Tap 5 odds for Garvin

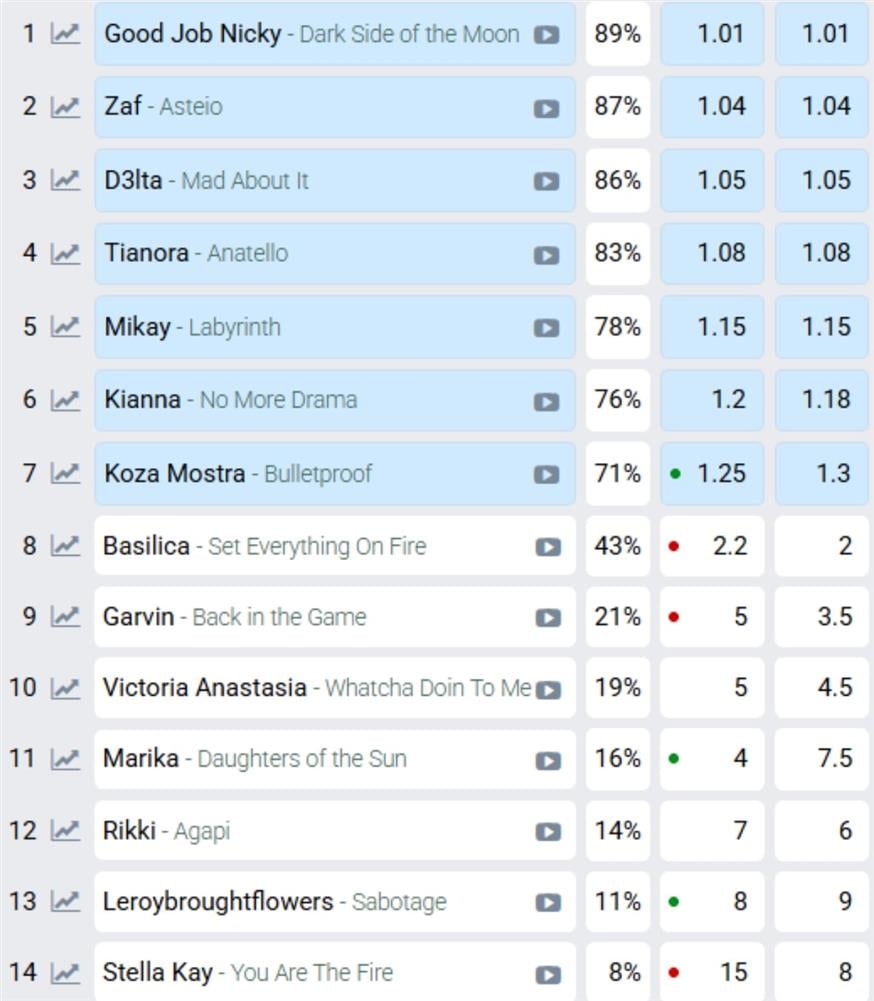coord(712,617)
